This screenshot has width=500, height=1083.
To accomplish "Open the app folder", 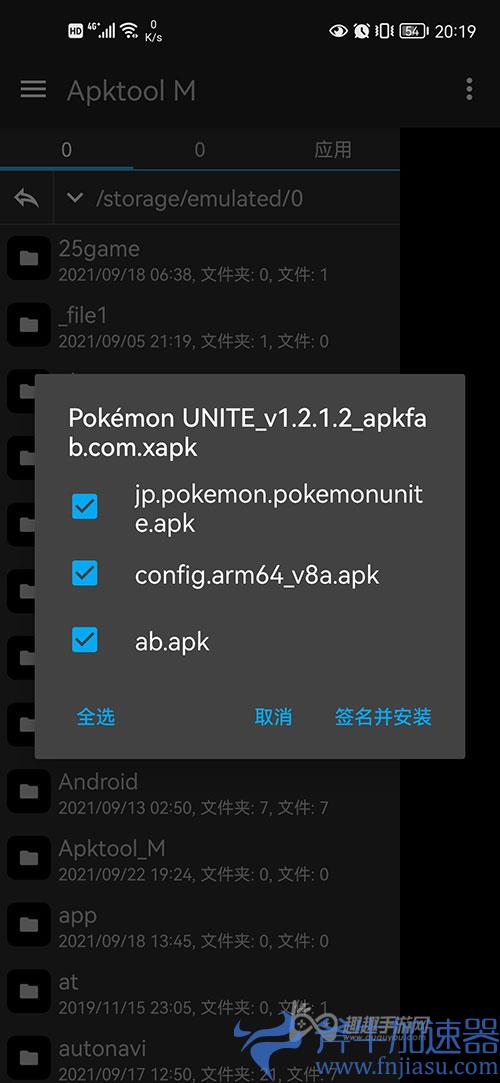I will (200, 926).
